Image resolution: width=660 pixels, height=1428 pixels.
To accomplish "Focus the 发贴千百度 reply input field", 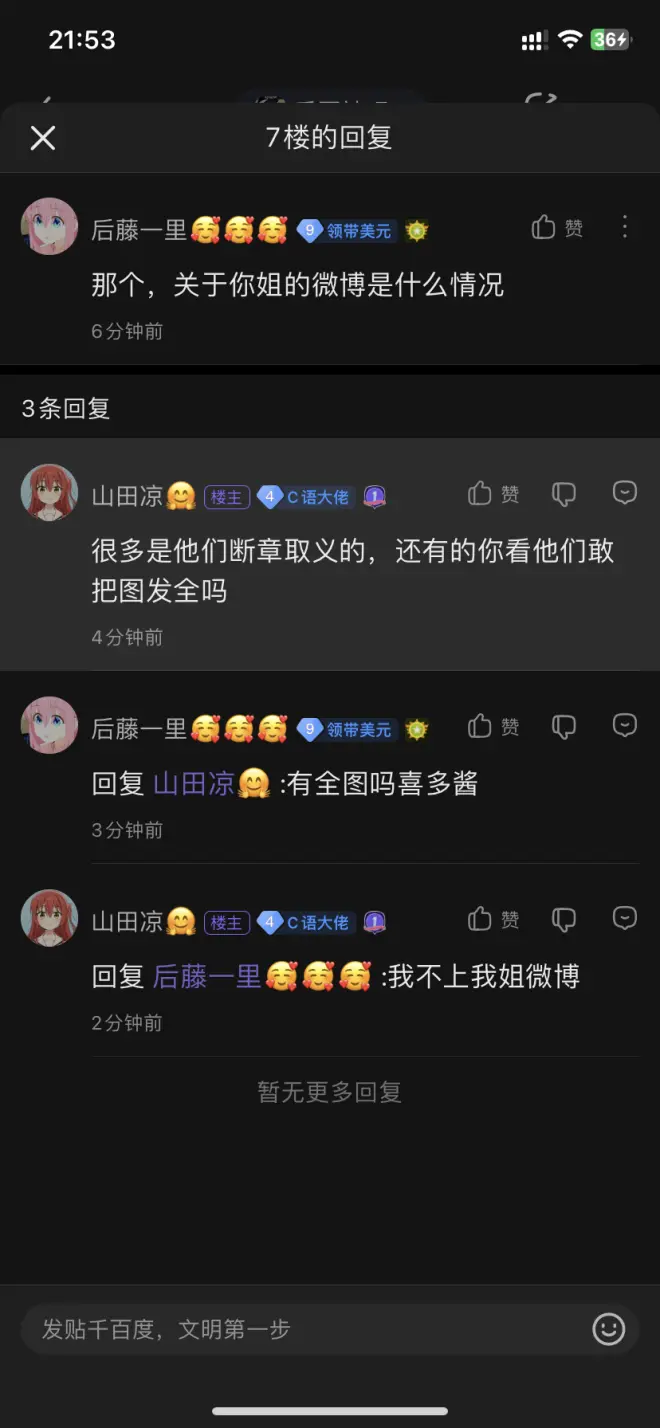I will tap(300, 1329).
